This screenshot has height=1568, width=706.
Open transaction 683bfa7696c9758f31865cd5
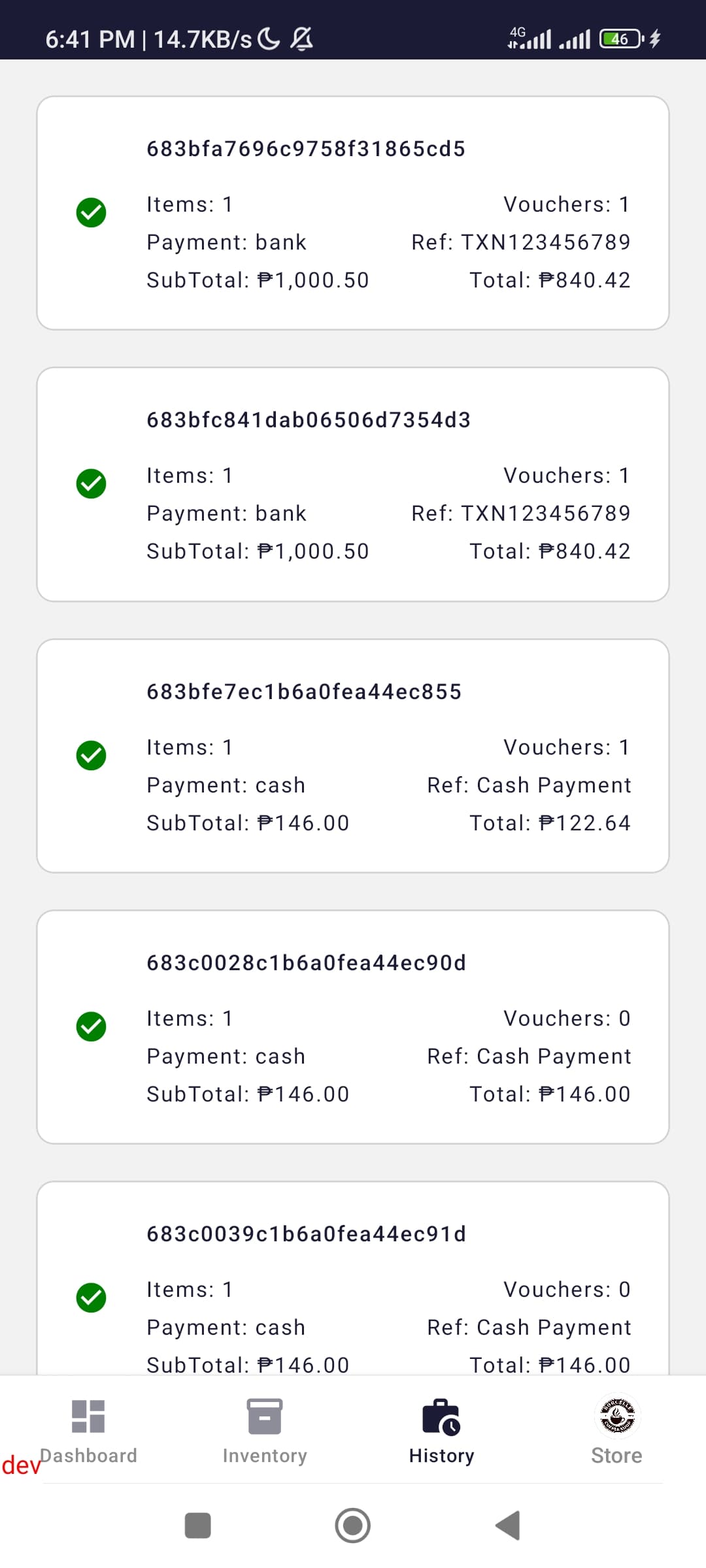[353, 213]
